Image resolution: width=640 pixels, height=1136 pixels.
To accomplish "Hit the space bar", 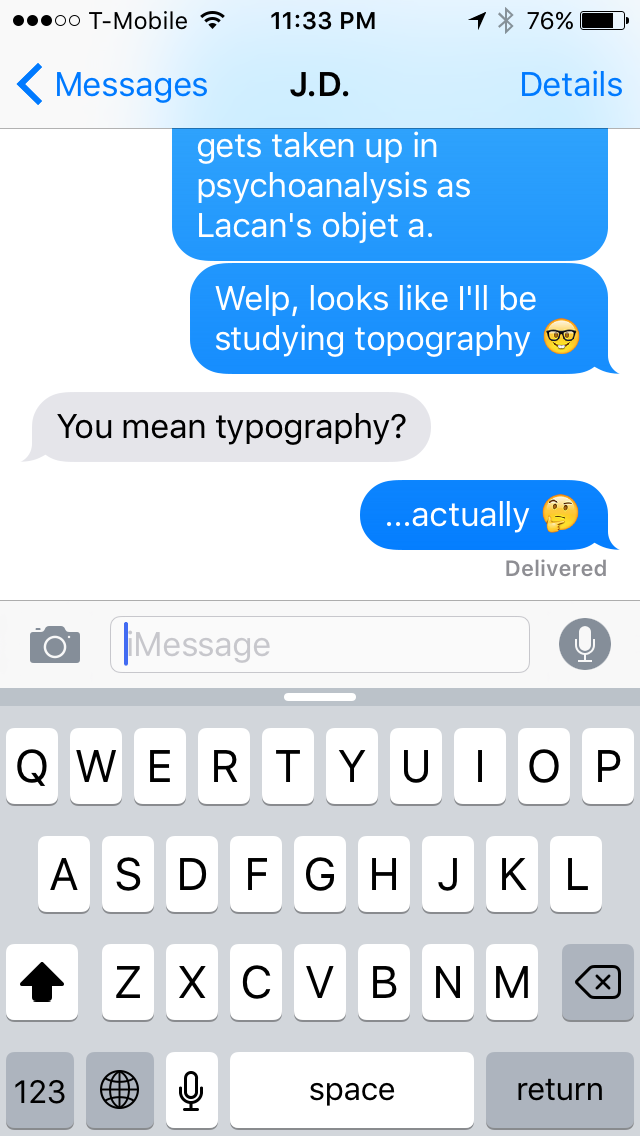I will [x=352, y=1090].
